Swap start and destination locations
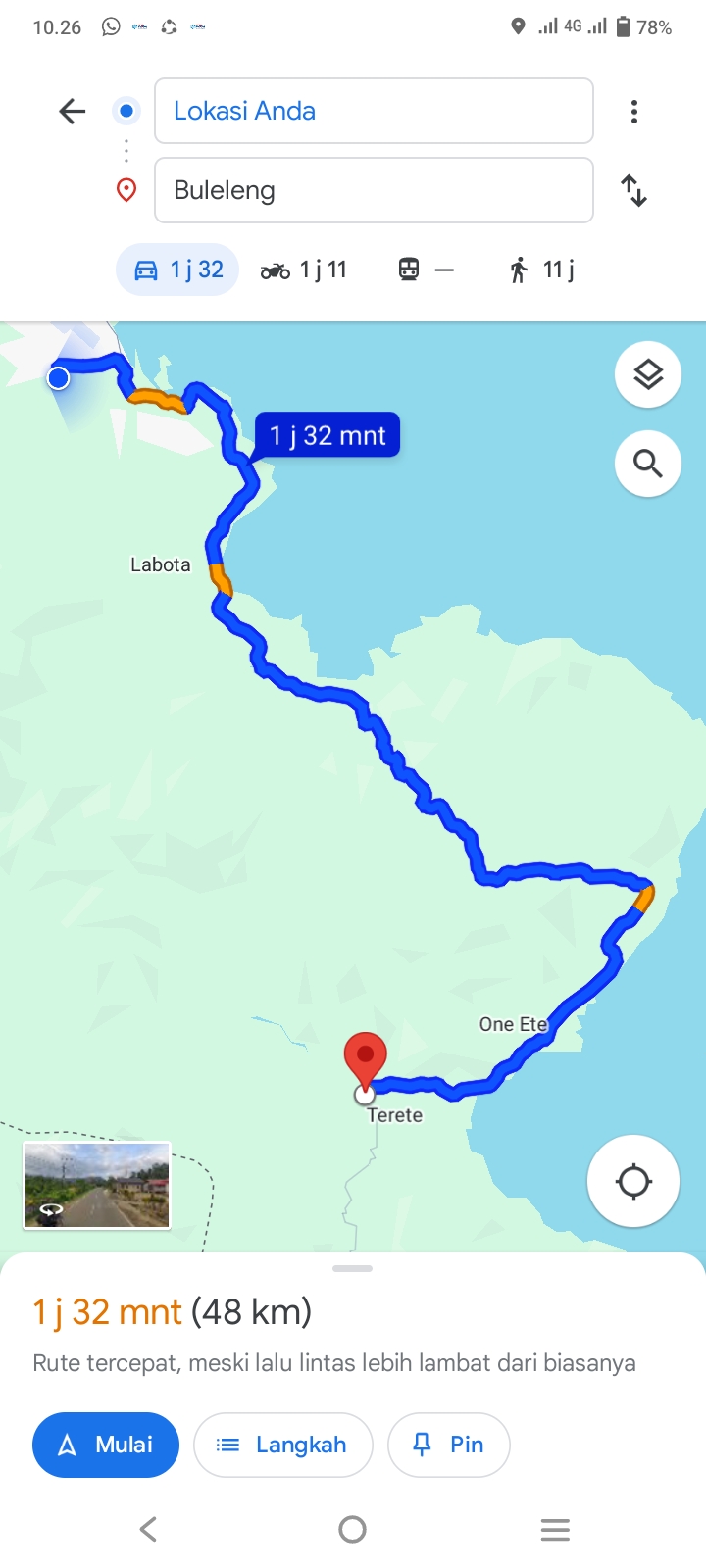 point(634,190)
